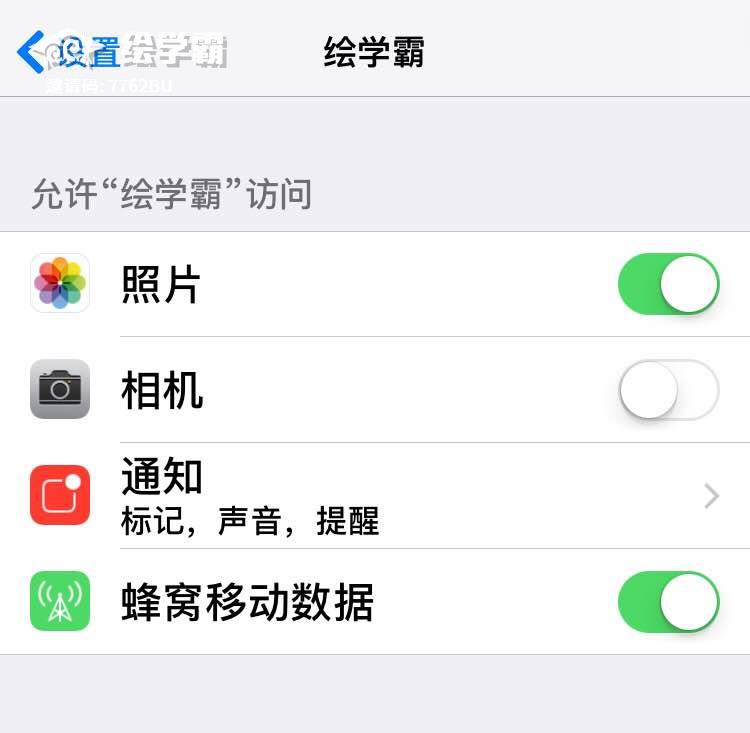Enable 相机 access
Image resolution: width=750 pixels, height=733 pixels.
point(668,390)
